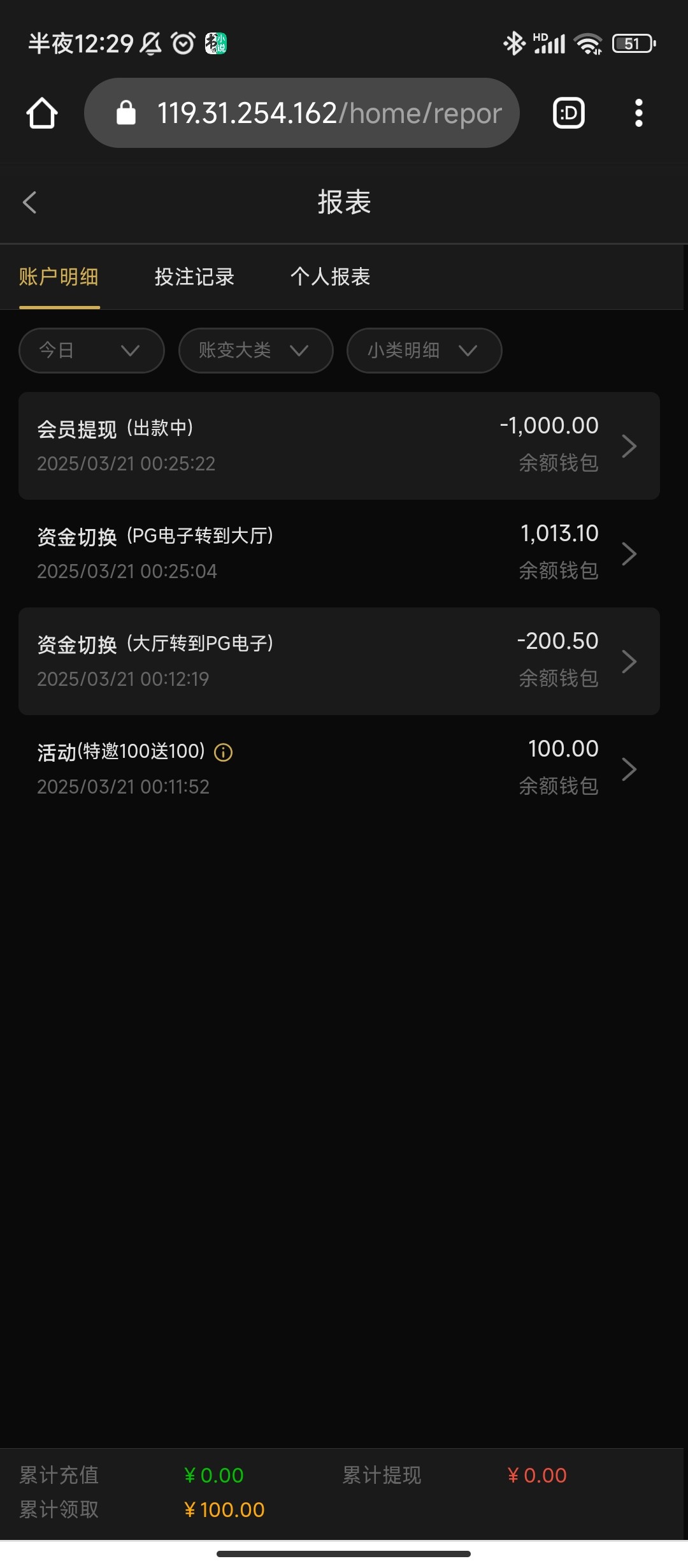Open the browser tab switcher
The width and height of the screenshot is (688, 1568).
click(569, 113)
